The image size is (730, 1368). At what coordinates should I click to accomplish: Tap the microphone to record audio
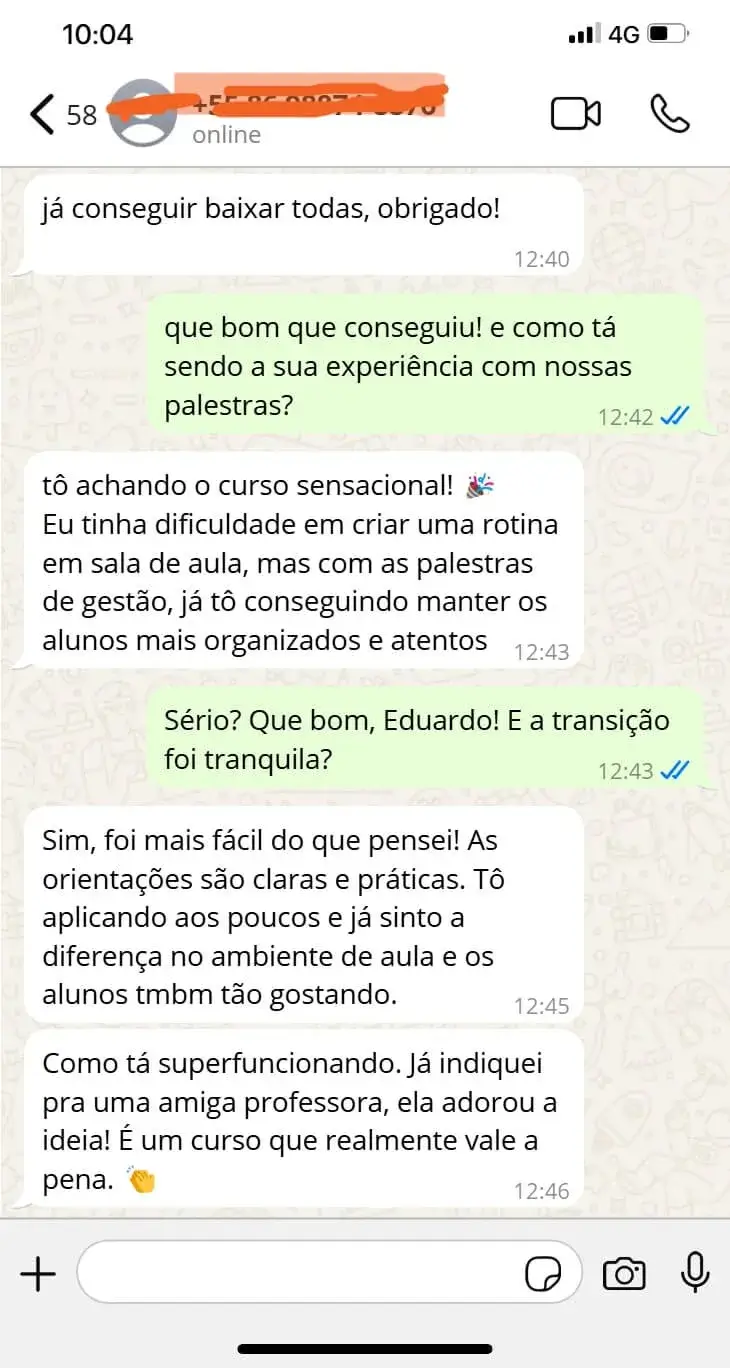pos(695,1274)
